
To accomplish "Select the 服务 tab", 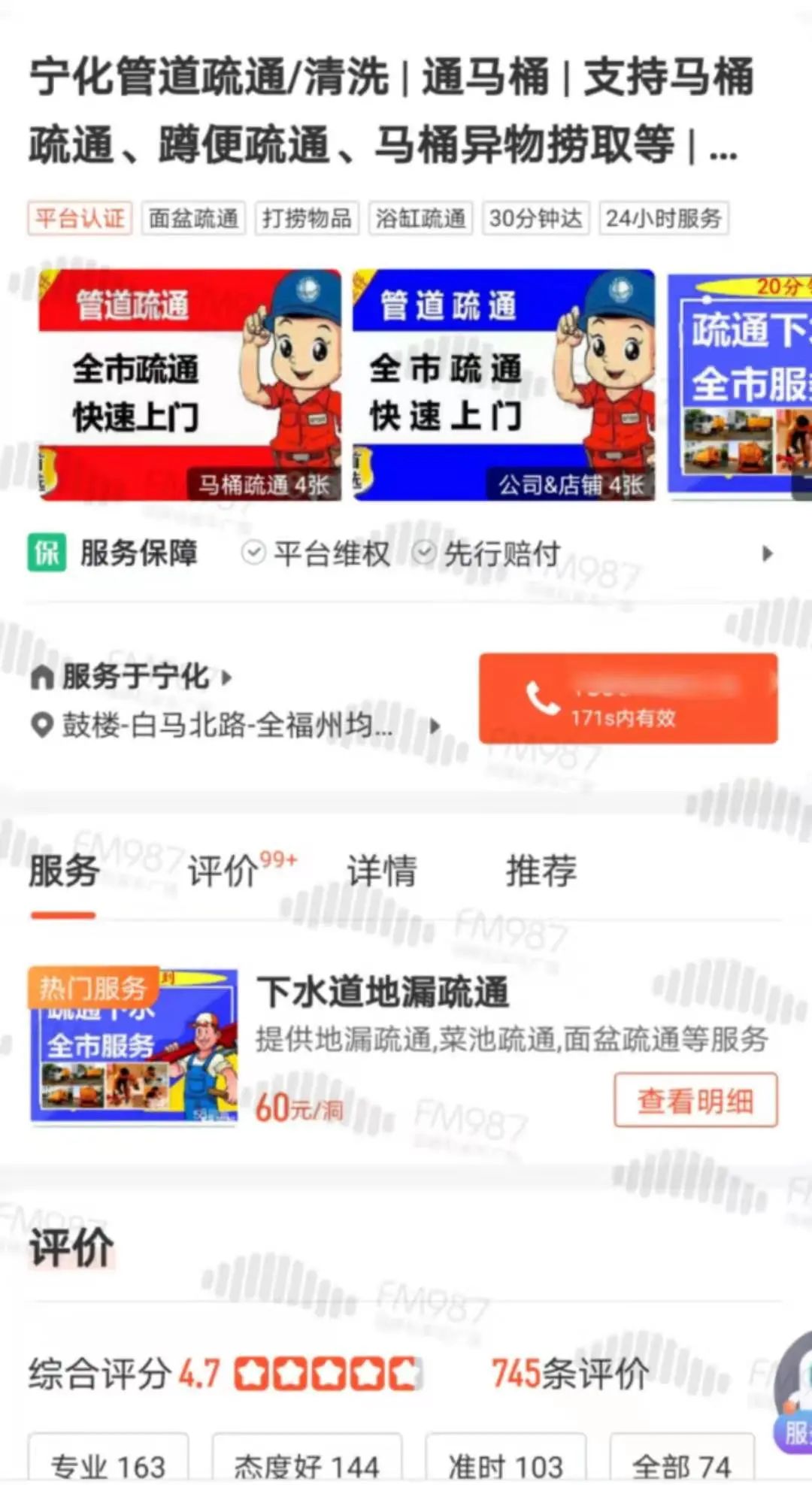I will (64, 872).
